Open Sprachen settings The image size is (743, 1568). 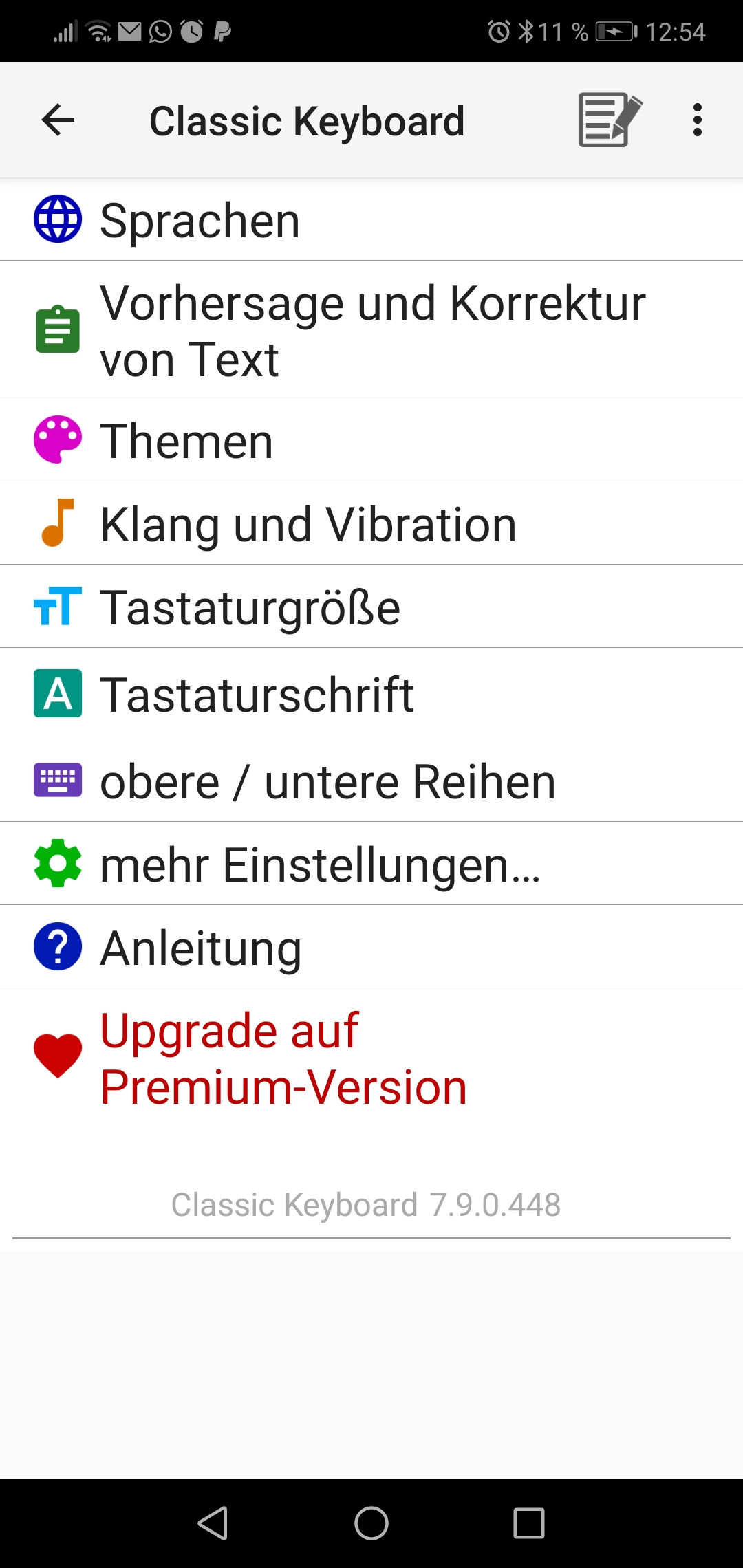[x=371, y=220]
